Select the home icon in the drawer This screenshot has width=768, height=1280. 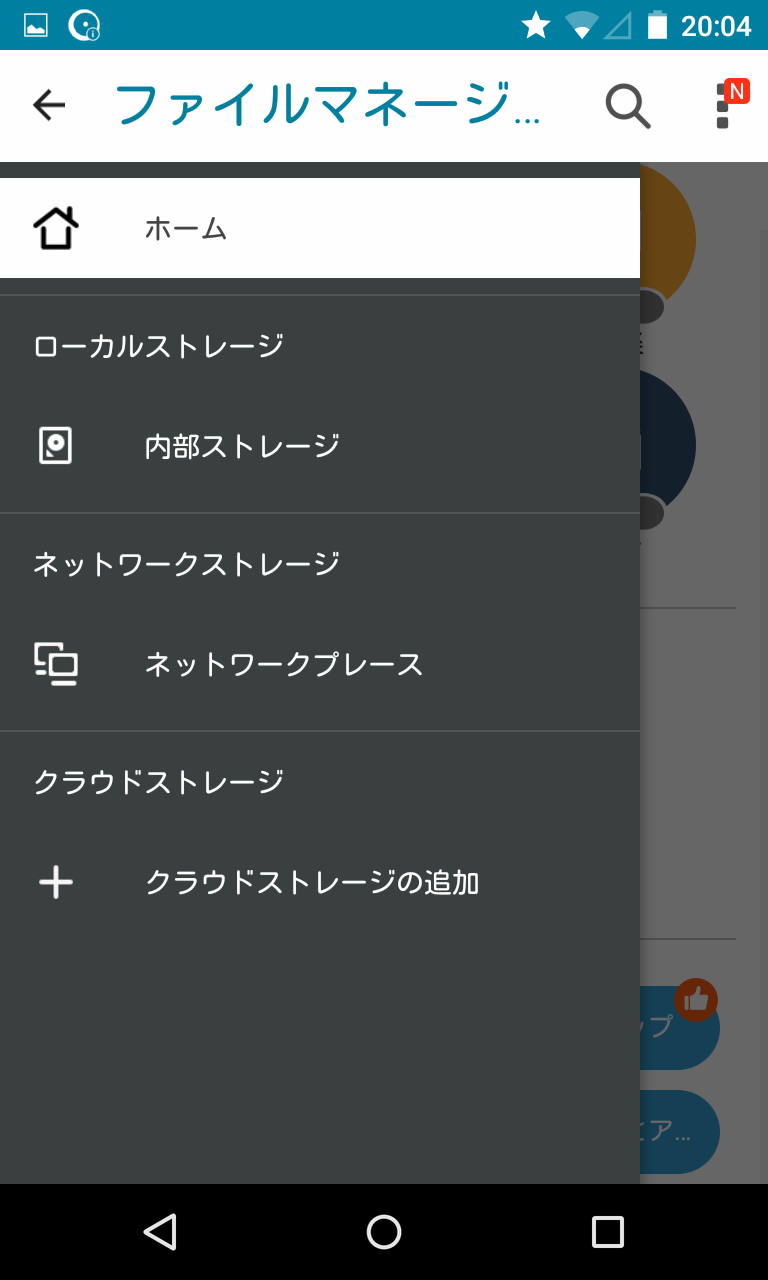click(x=56, y=227)
